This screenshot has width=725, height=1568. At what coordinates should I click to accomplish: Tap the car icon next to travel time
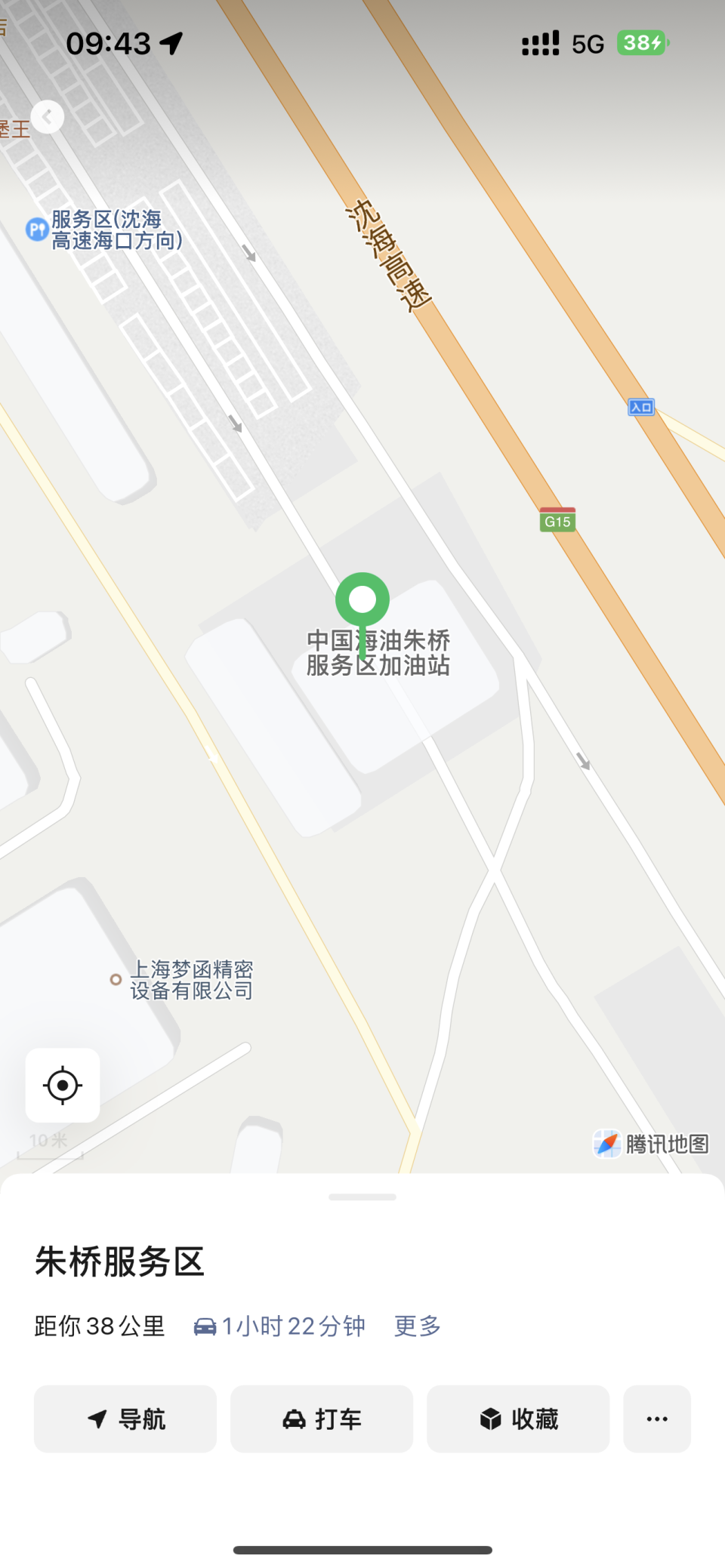pyautogui.click(x=205, y=1326)
